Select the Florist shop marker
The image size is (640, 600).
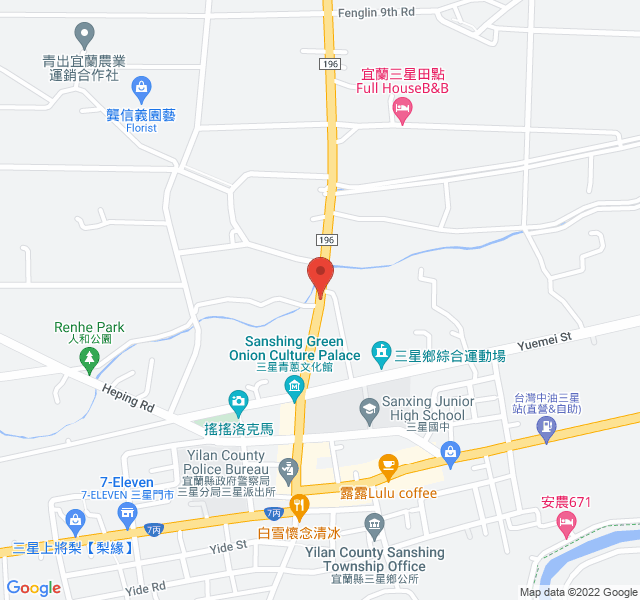pyautogui.click(x=141, y=89)
